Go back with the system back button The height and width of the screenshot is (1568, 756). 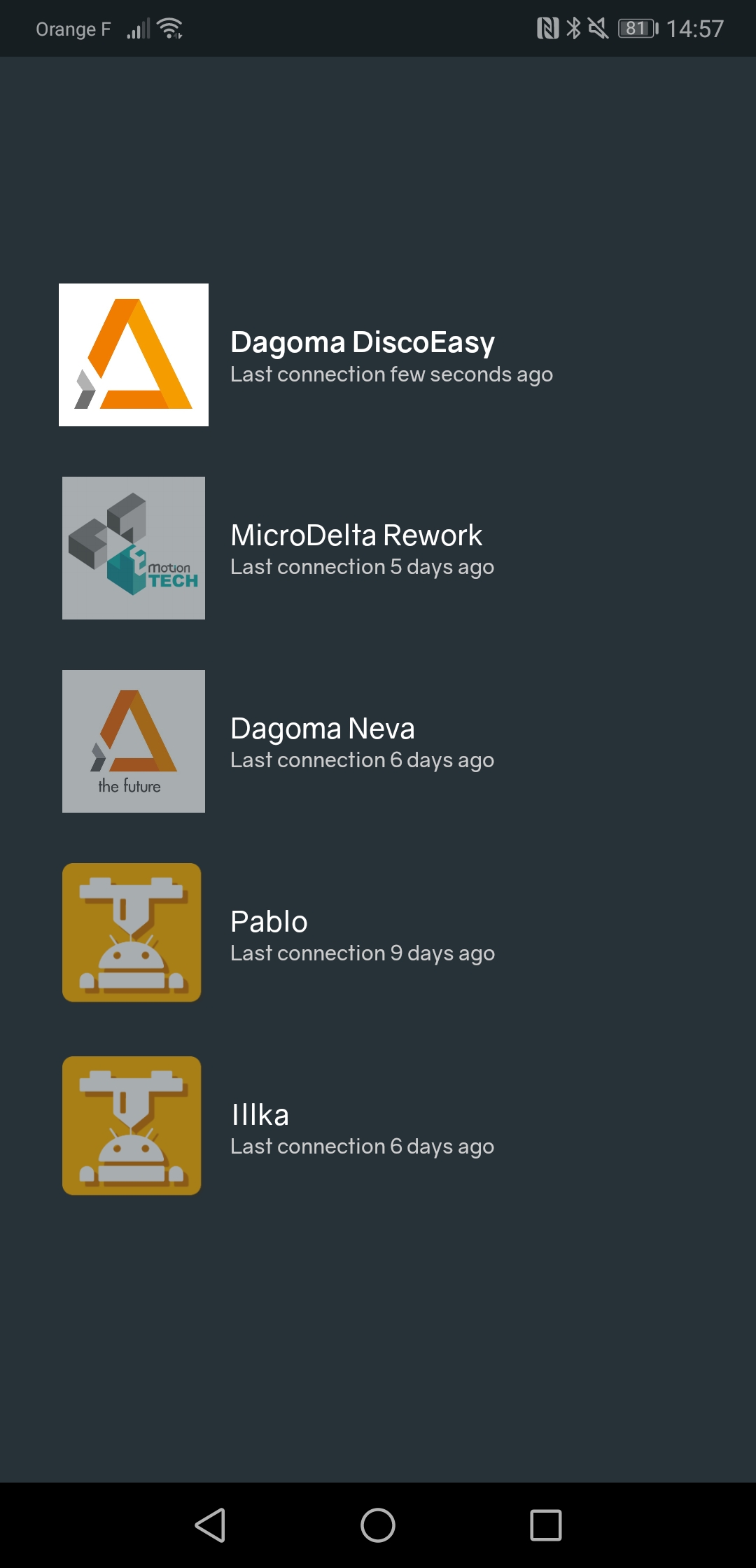click(x=210, y=1525)
